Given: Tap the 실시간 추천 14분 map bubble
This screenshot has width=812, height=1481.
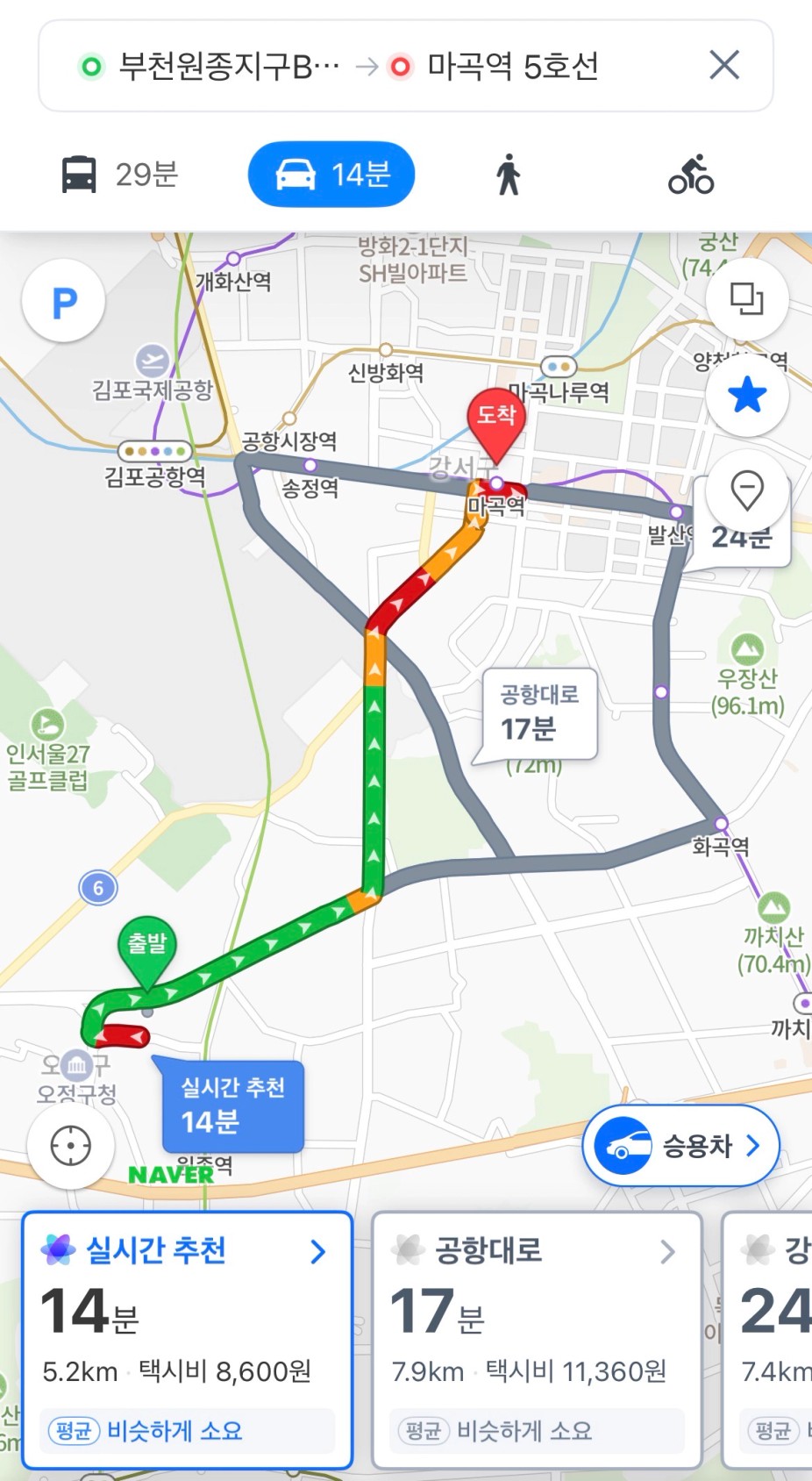Looking at the screenshot, I should [231, 1105].
